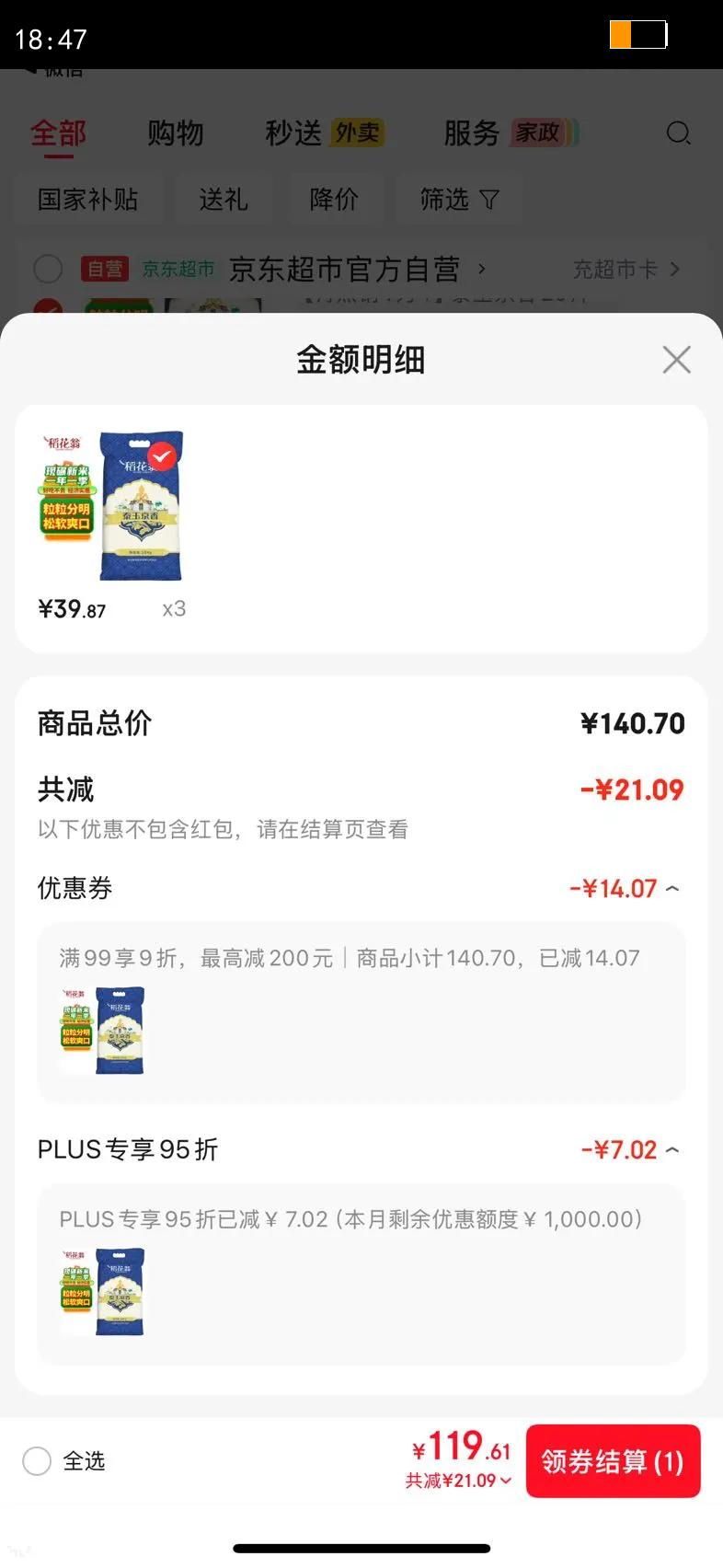Switch to the 秒送 tab

pos(293,132)
